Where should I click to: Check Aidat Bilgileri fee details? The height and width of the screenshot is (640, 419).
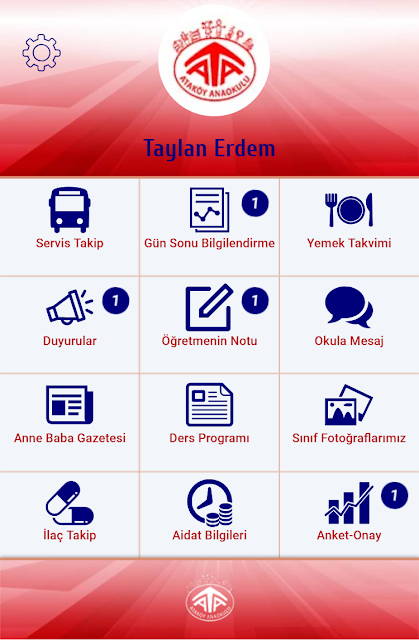209,515
